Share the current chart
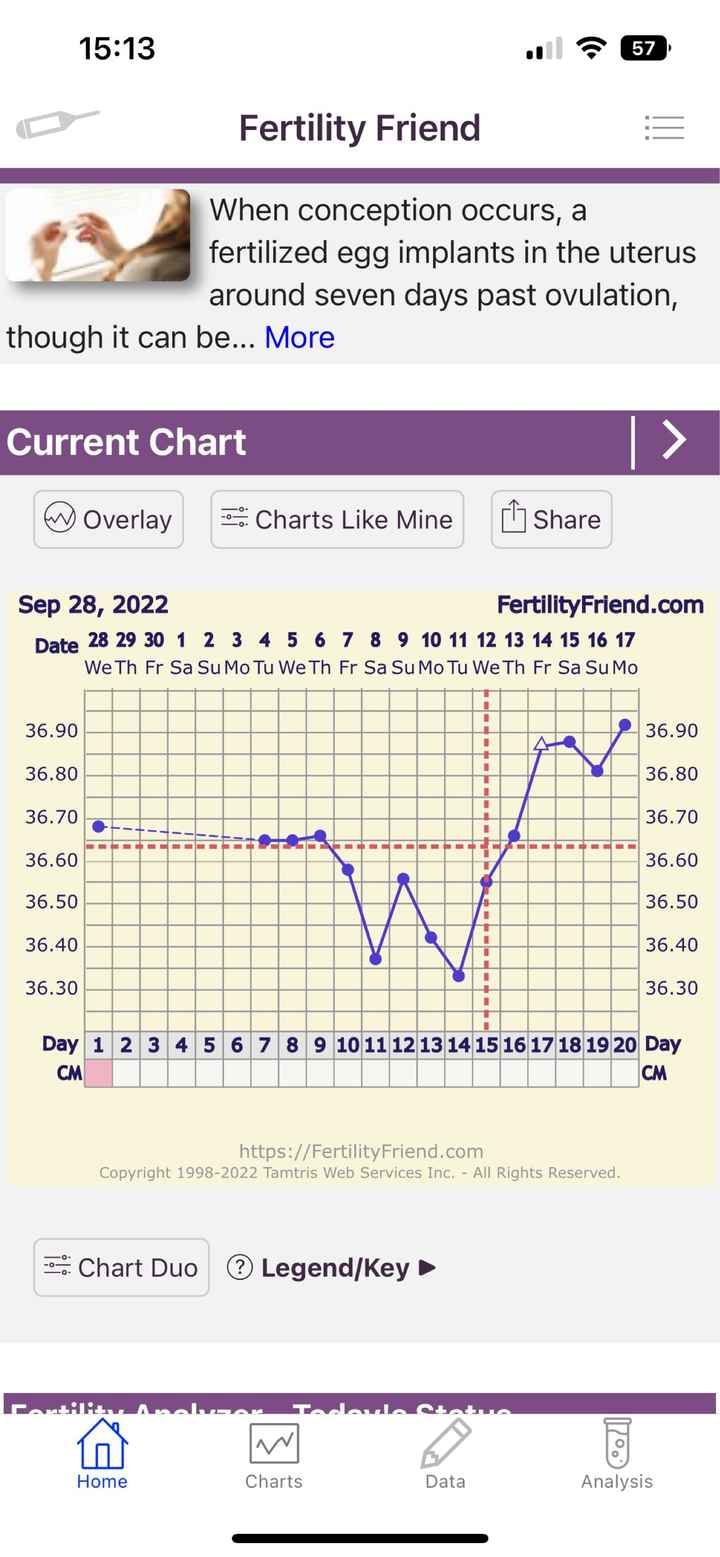The width and height of the screenshot is (720, 1557). point(551,519)
